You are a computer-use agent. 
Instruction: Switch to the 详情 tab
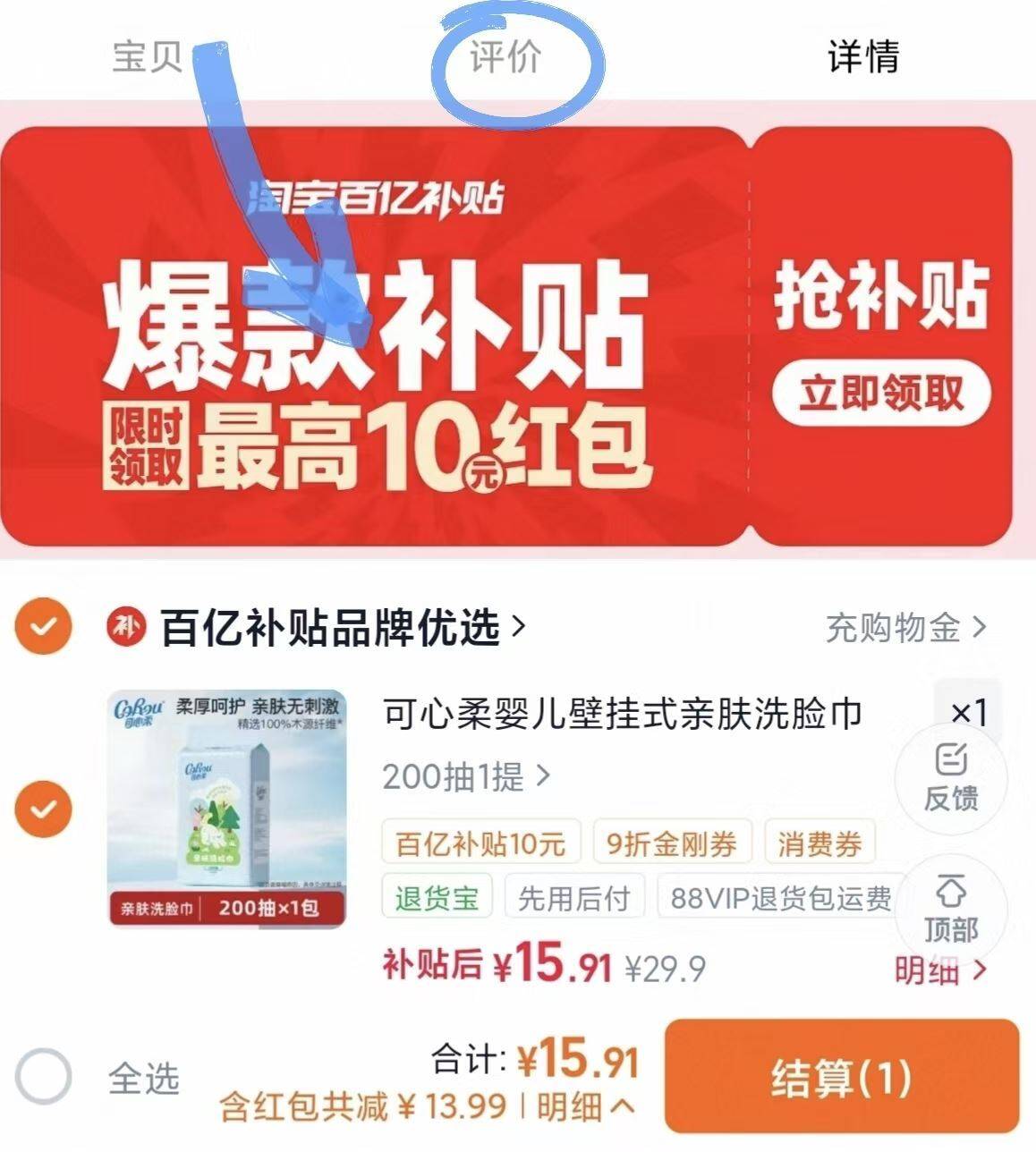(862, 55)
